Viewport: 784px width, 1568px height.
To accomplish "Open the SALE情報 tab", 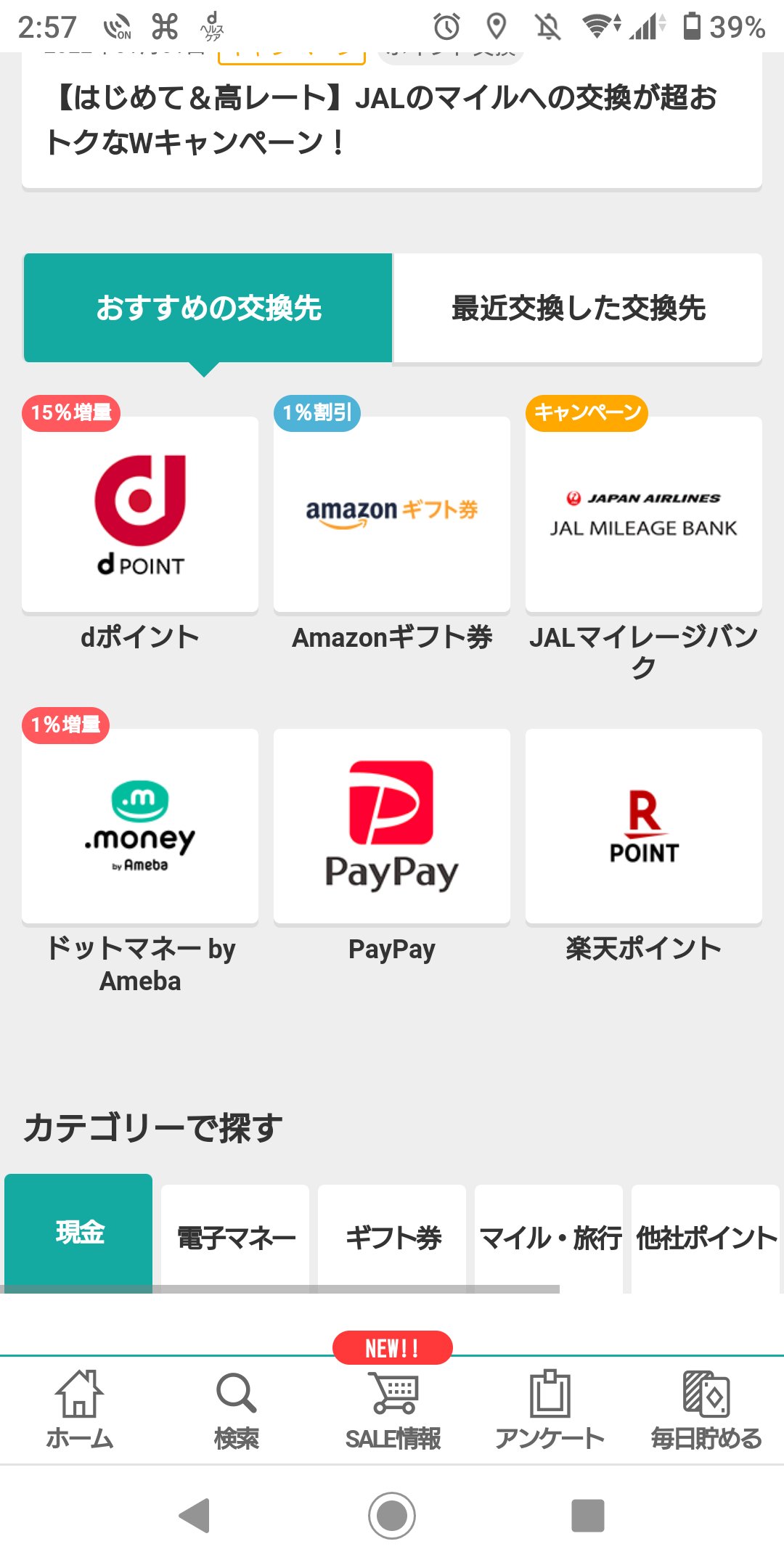I will coord(393,1410).
